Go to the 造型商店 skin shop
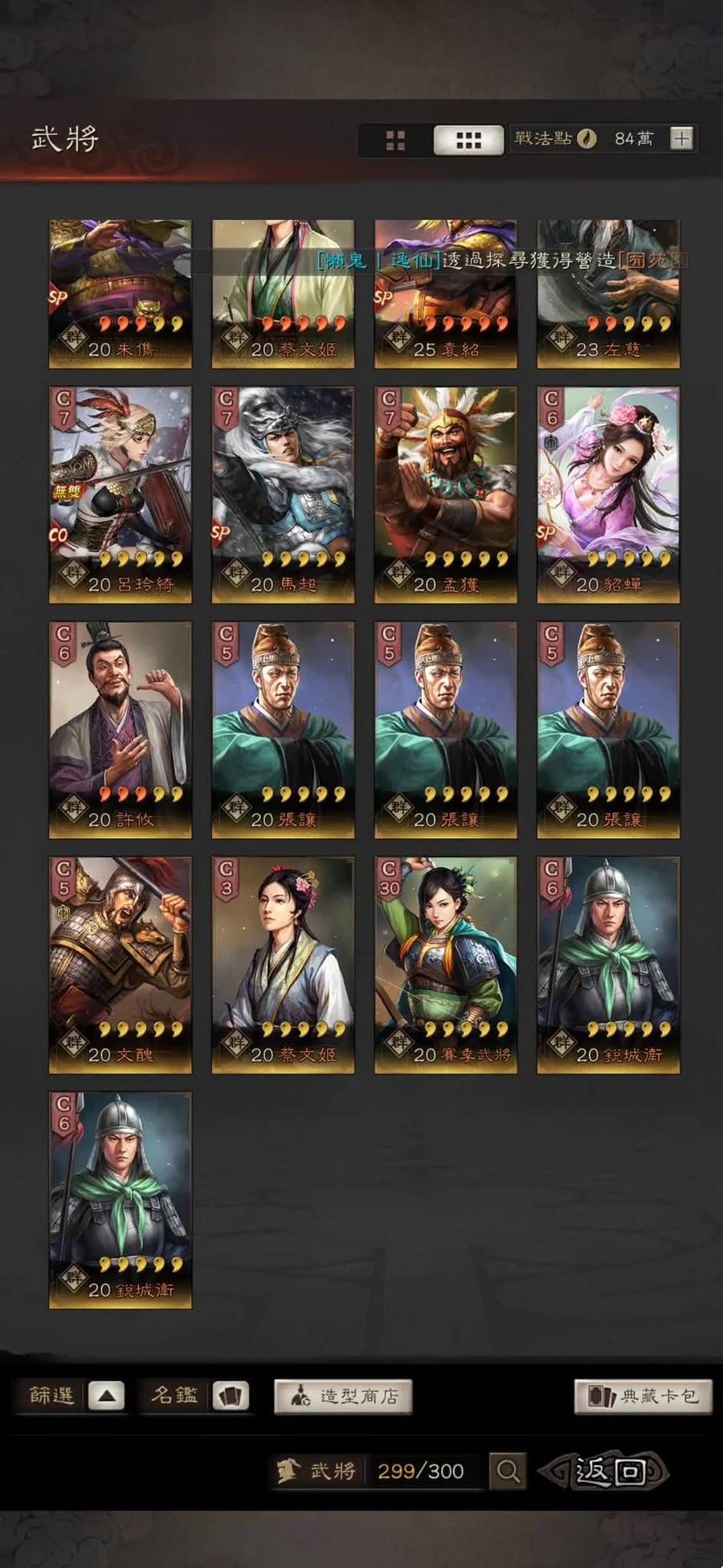This screenshot has width=723, height=1568. point(343,1396)
